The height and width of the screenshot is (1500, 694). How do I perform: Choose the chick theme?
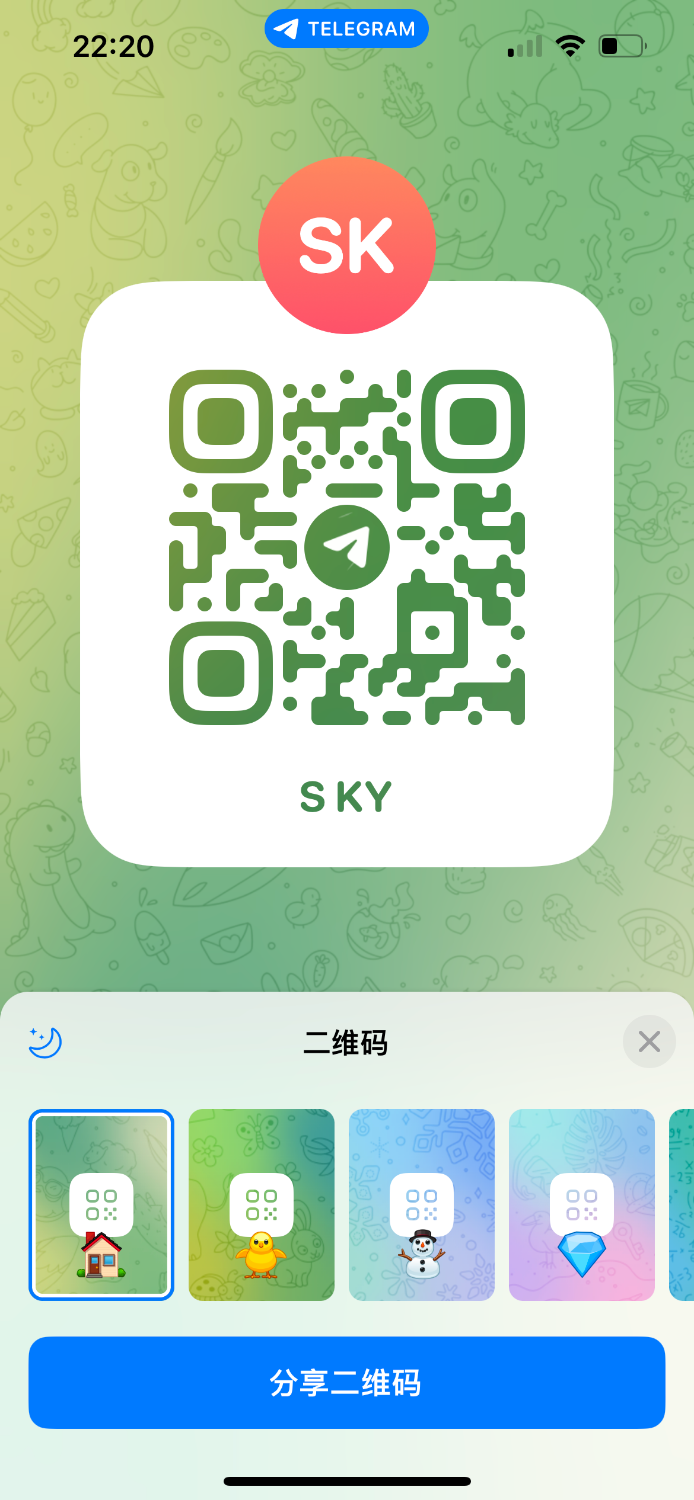(x=261, y=1205)
